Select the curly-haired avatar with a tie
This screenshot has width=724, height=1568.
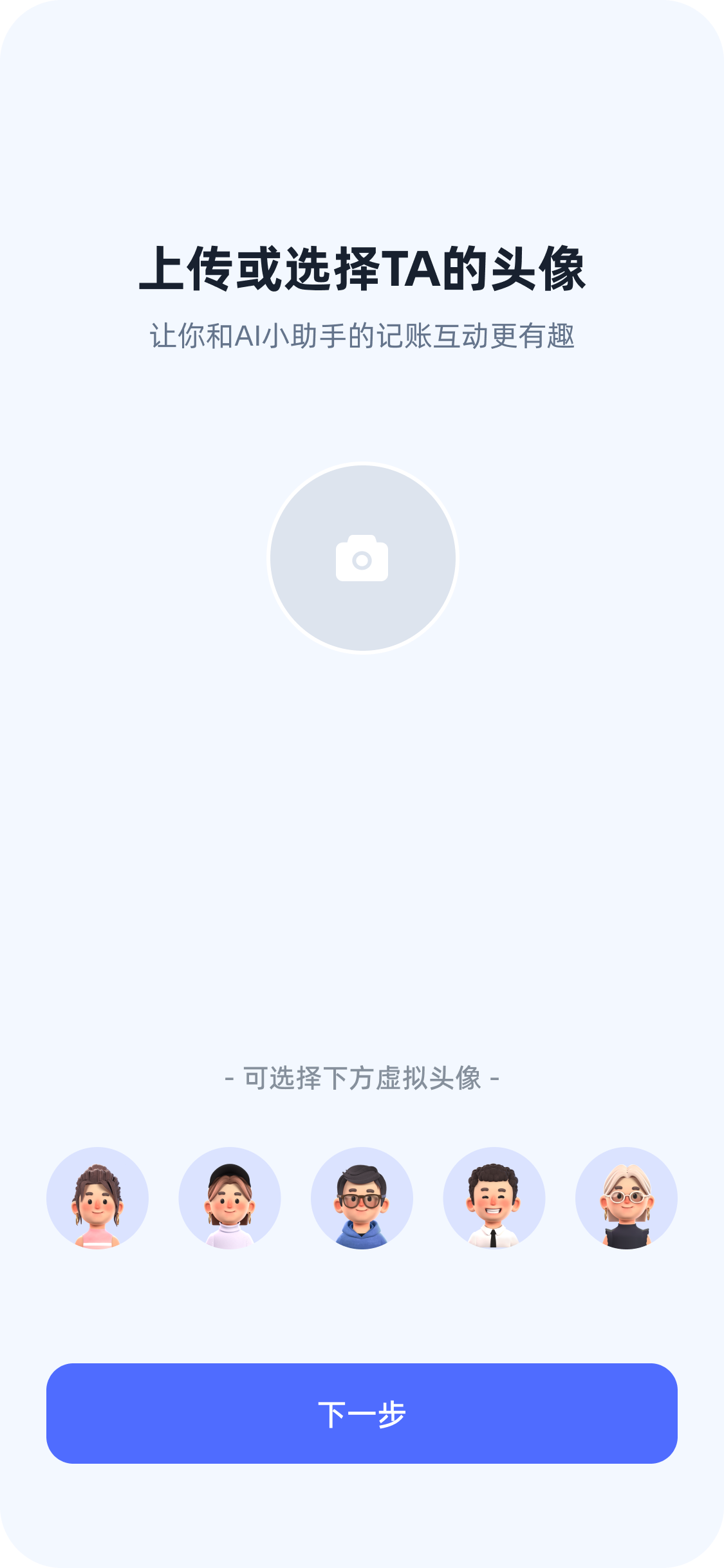[x=494, y=1198]
